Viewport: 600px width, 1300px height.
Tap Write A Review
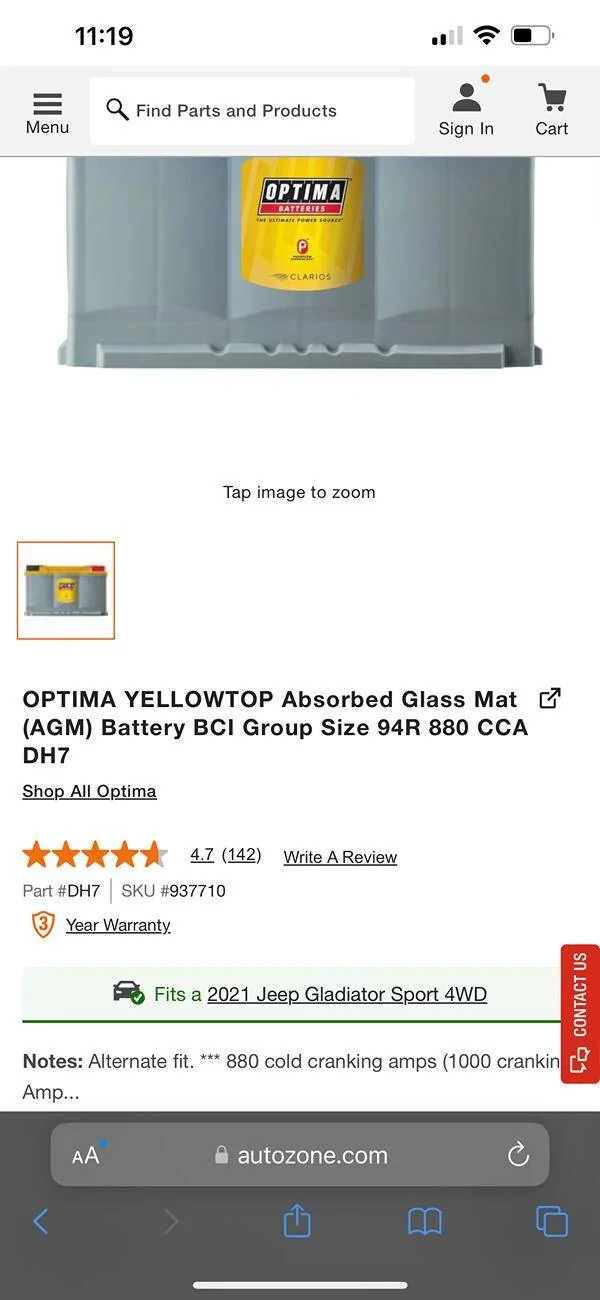point(340,857)
